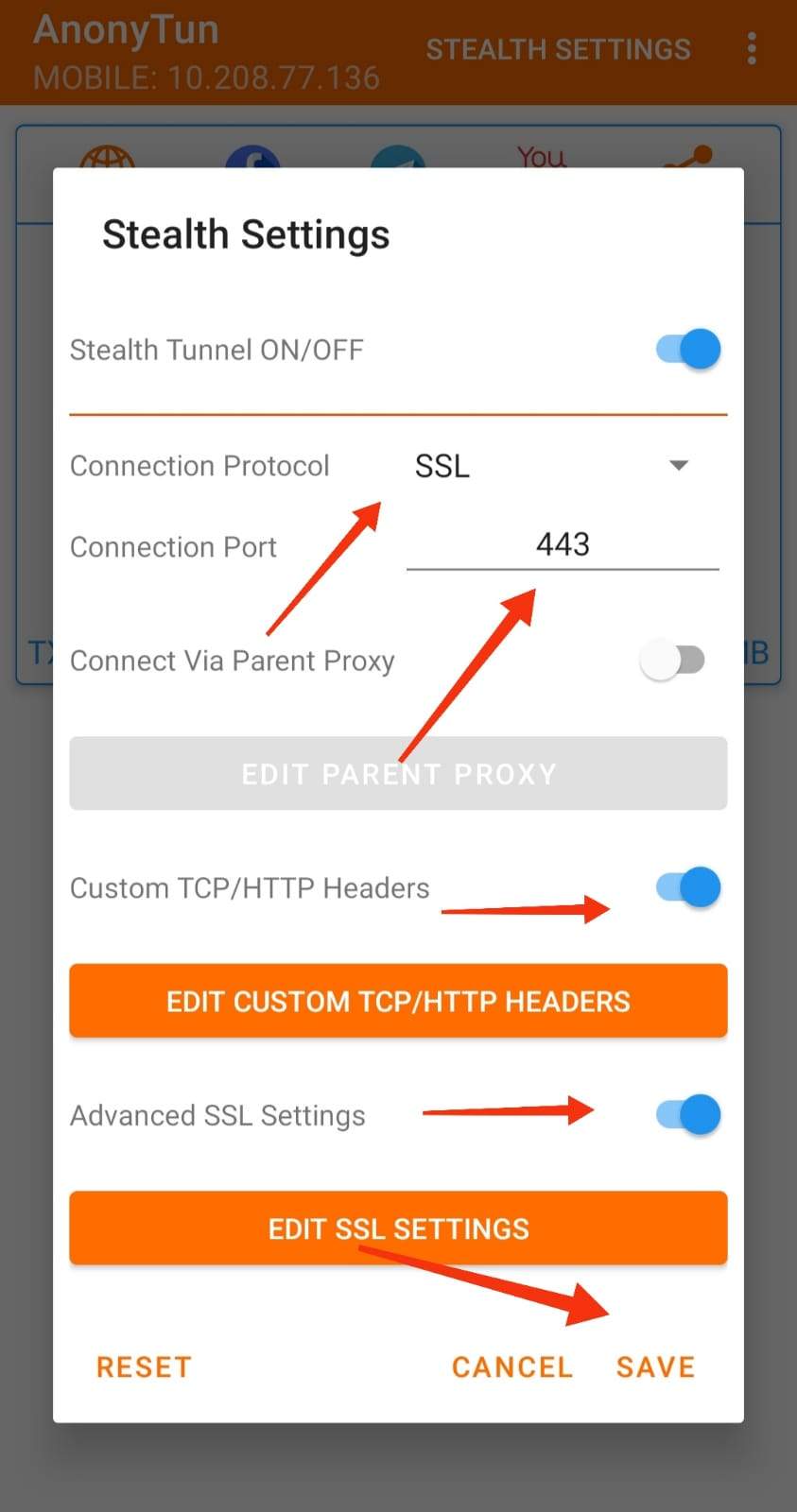Save the stealth settings

(x=655, y=1366)
